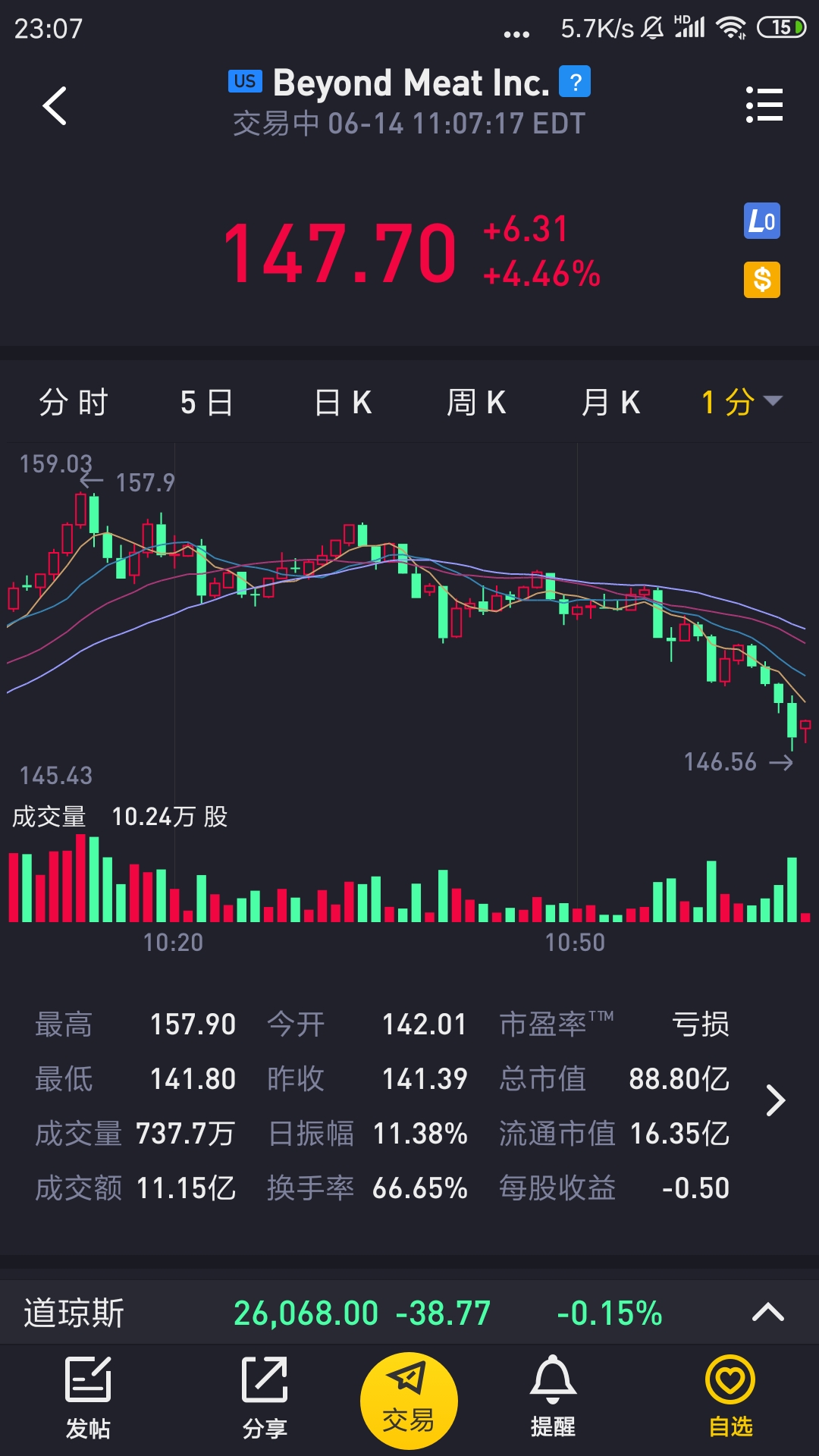Expand more stock details with right chevron

click(775, 1100)
